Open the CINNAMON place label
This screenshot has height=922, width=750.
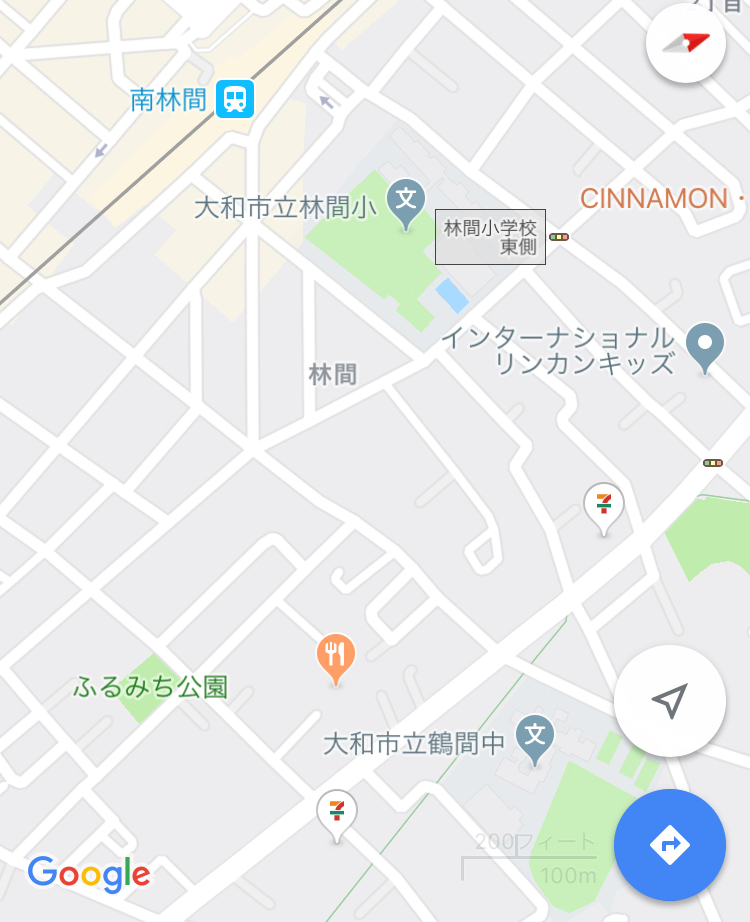654,199
